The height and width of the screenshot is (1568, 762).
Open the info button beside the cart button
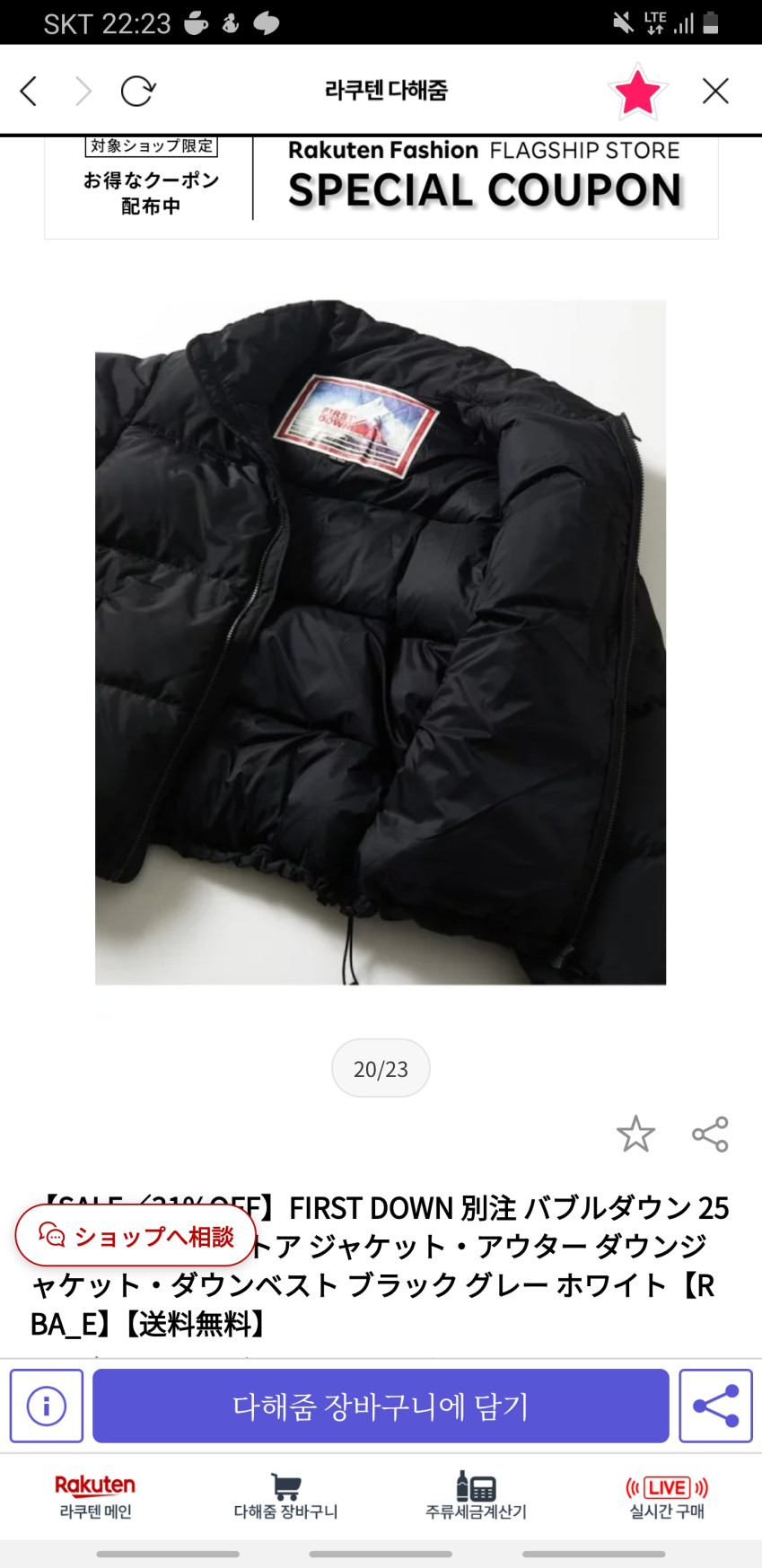click(x=47, y=1406)
